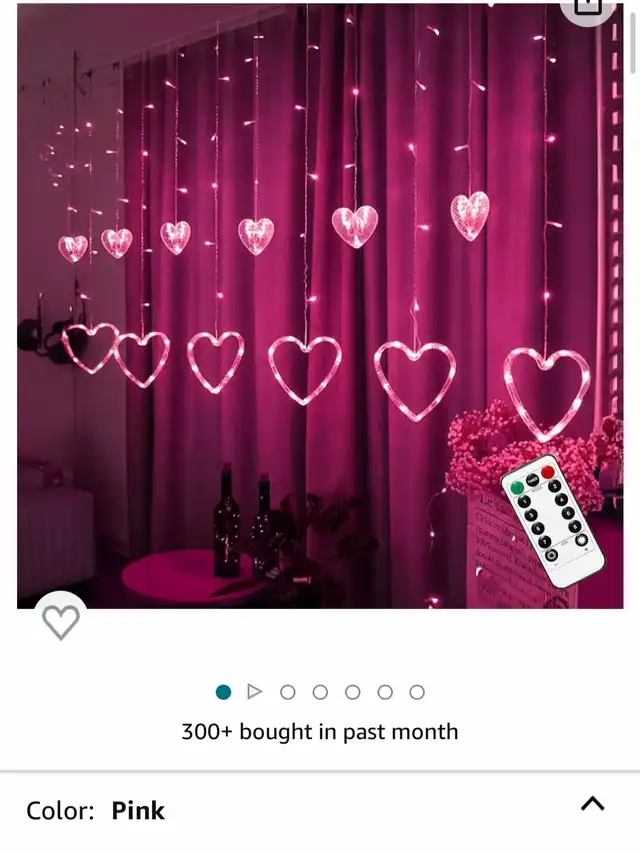The height and width of the screenshot is (853, 640).
Task: Jump to the product video indicator
Action: pos(254,692)
